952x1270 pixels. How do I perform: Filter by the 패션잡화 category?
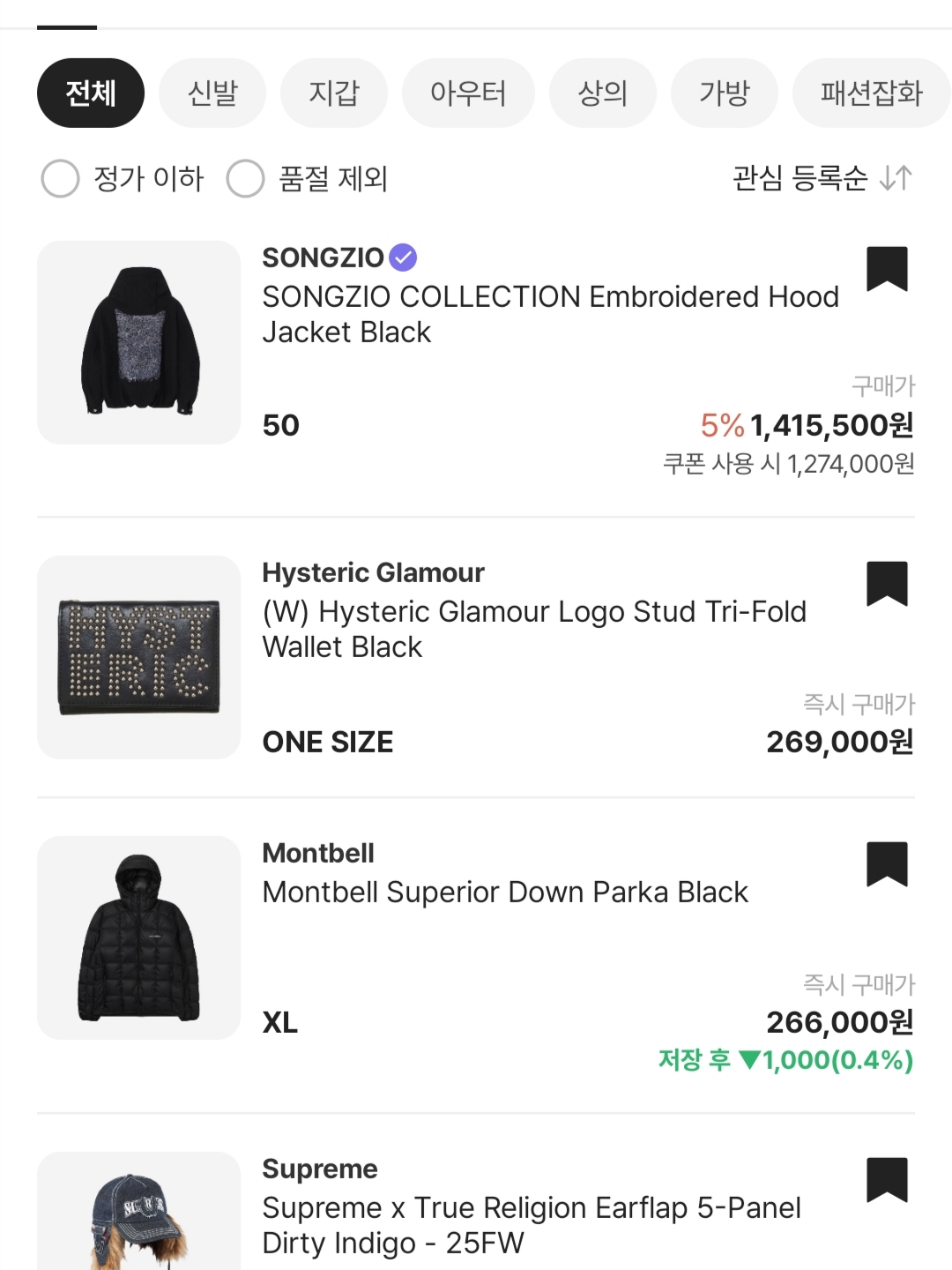tap(871, 93)
